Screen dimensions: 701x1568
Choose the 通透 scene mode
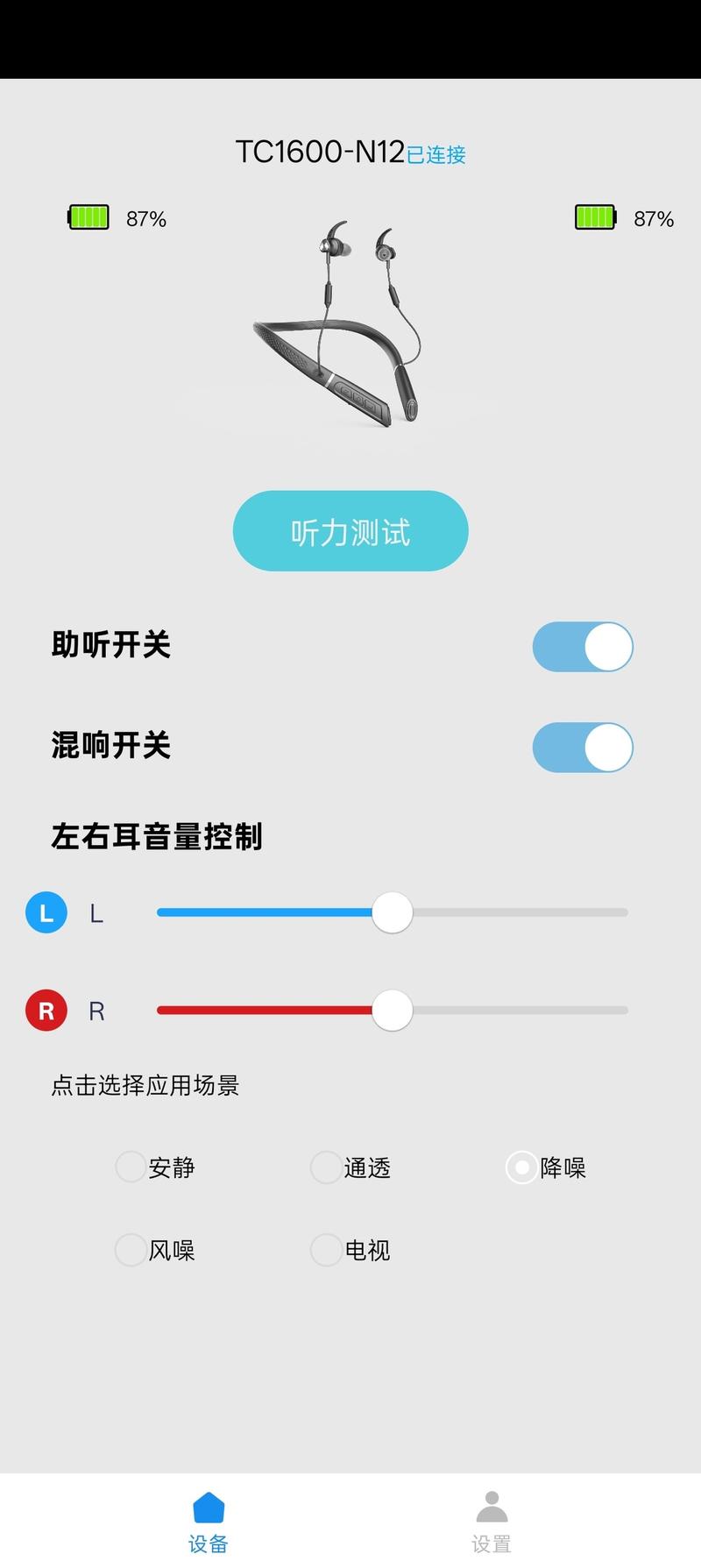[x=350, y=1167]
